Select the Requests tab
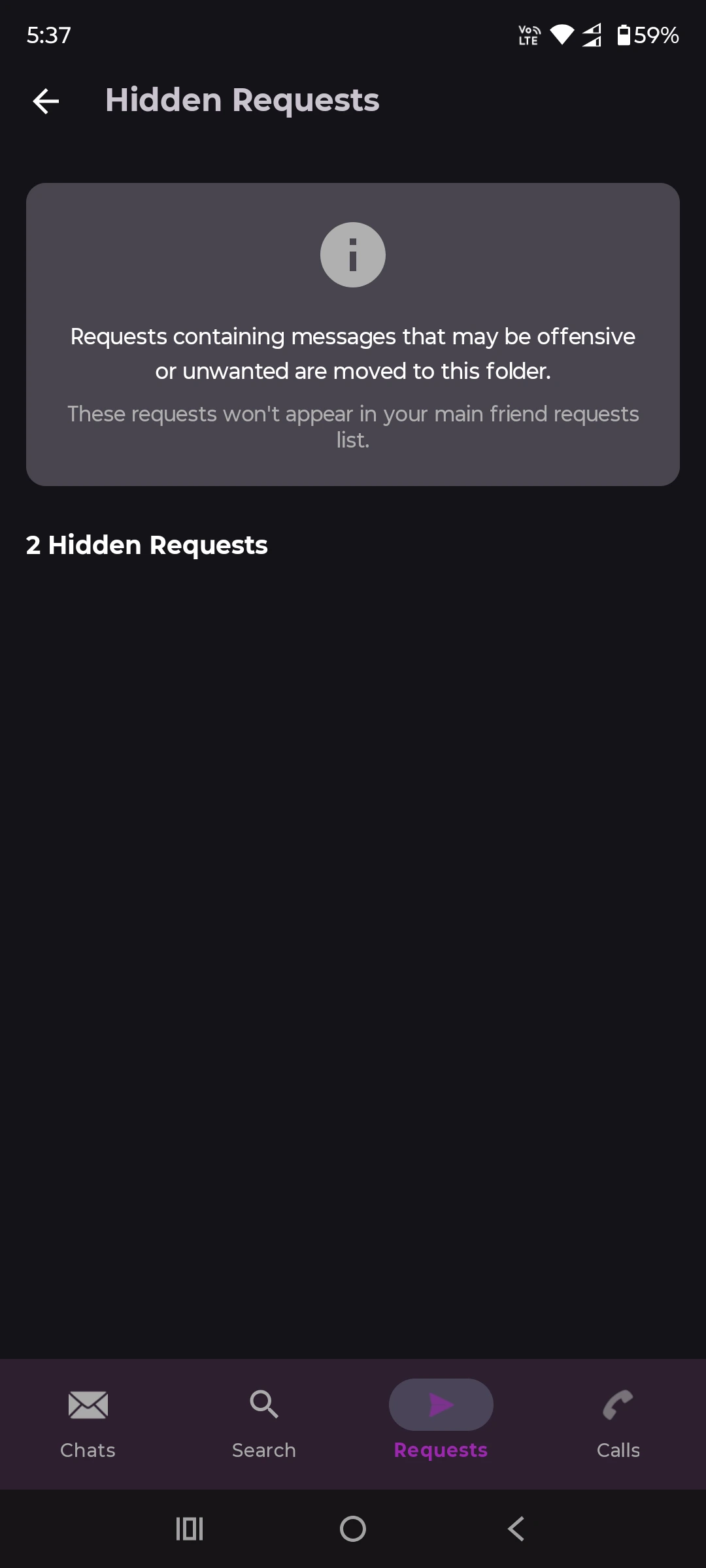Viewport: 706px width, 1568px height. (x=441, y=1424)
